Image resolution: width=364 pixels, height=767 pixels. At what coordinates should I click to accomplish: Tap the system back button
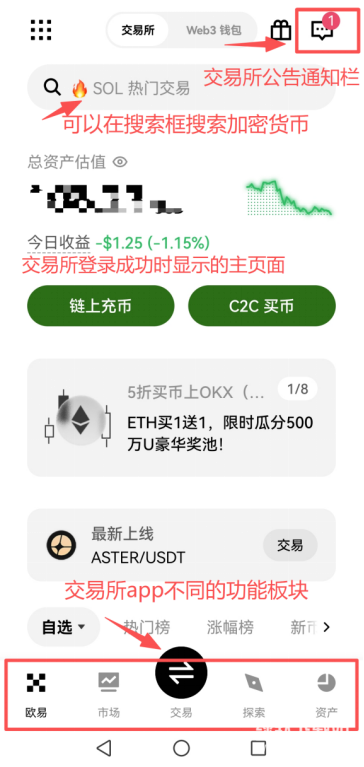click(x=104, y=747)
